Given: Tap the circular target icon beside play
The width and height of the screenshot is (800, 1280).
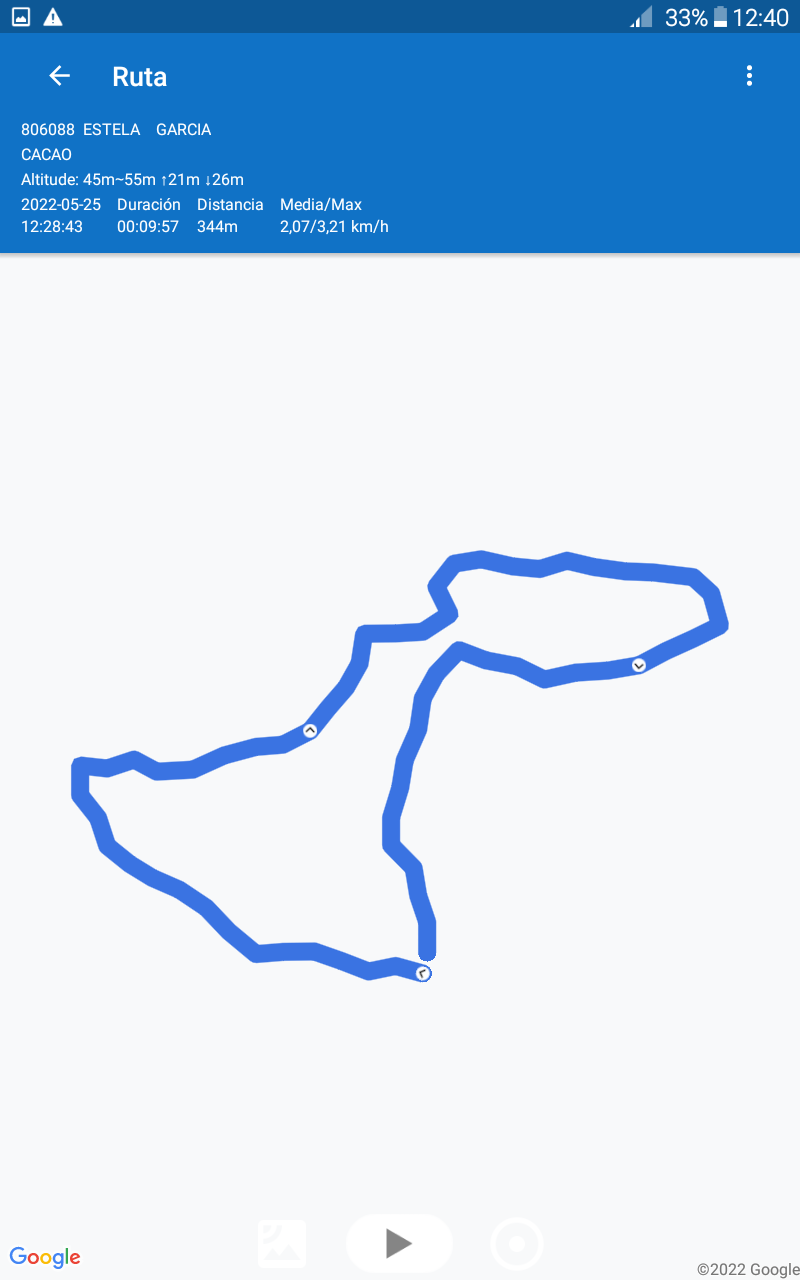Looking at the screenshot, I should [517, 1244].
